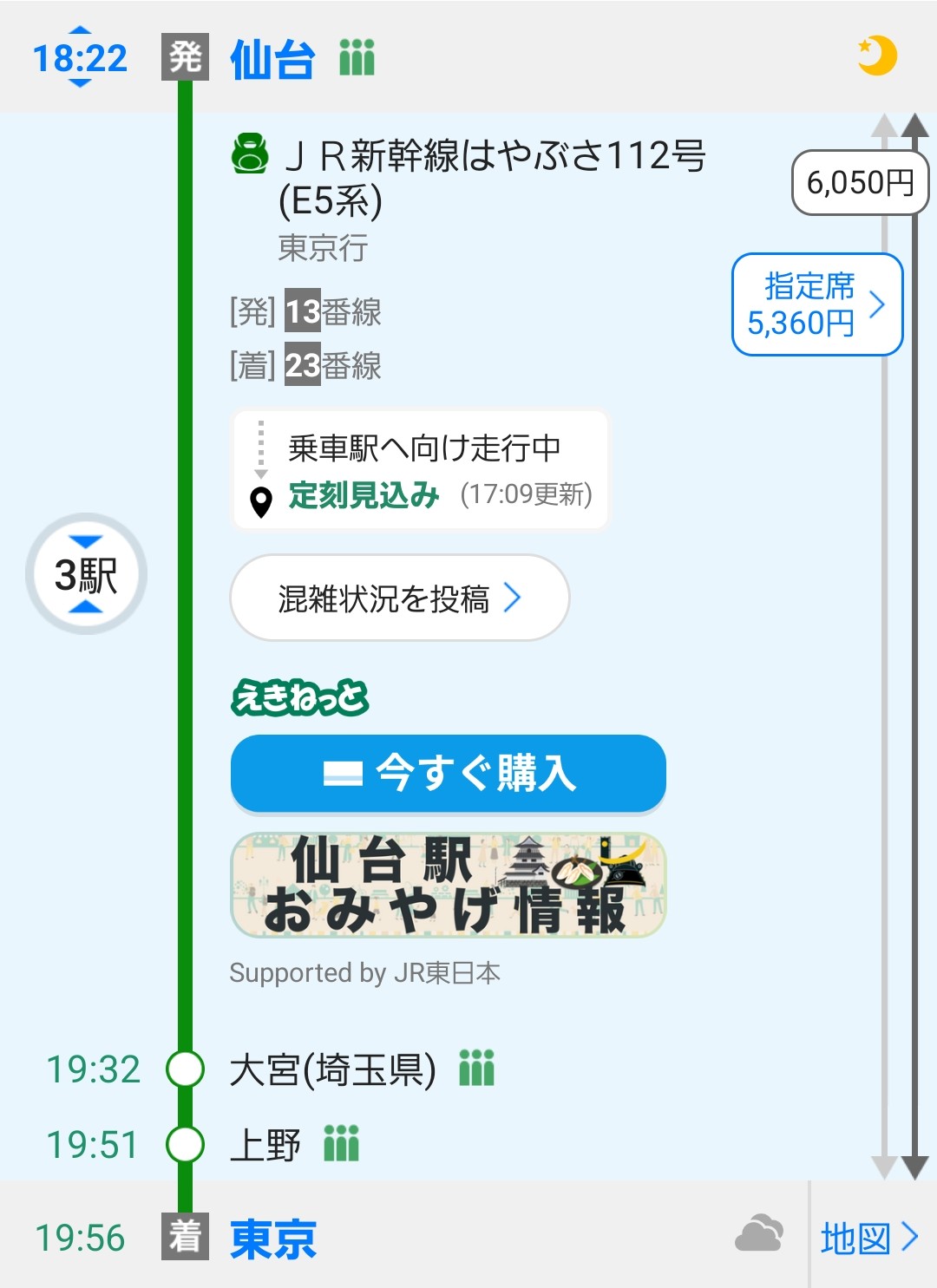937x1288 pixels.
Task: View congestion icon for 仙台 station
Action: tap(357, 57)
